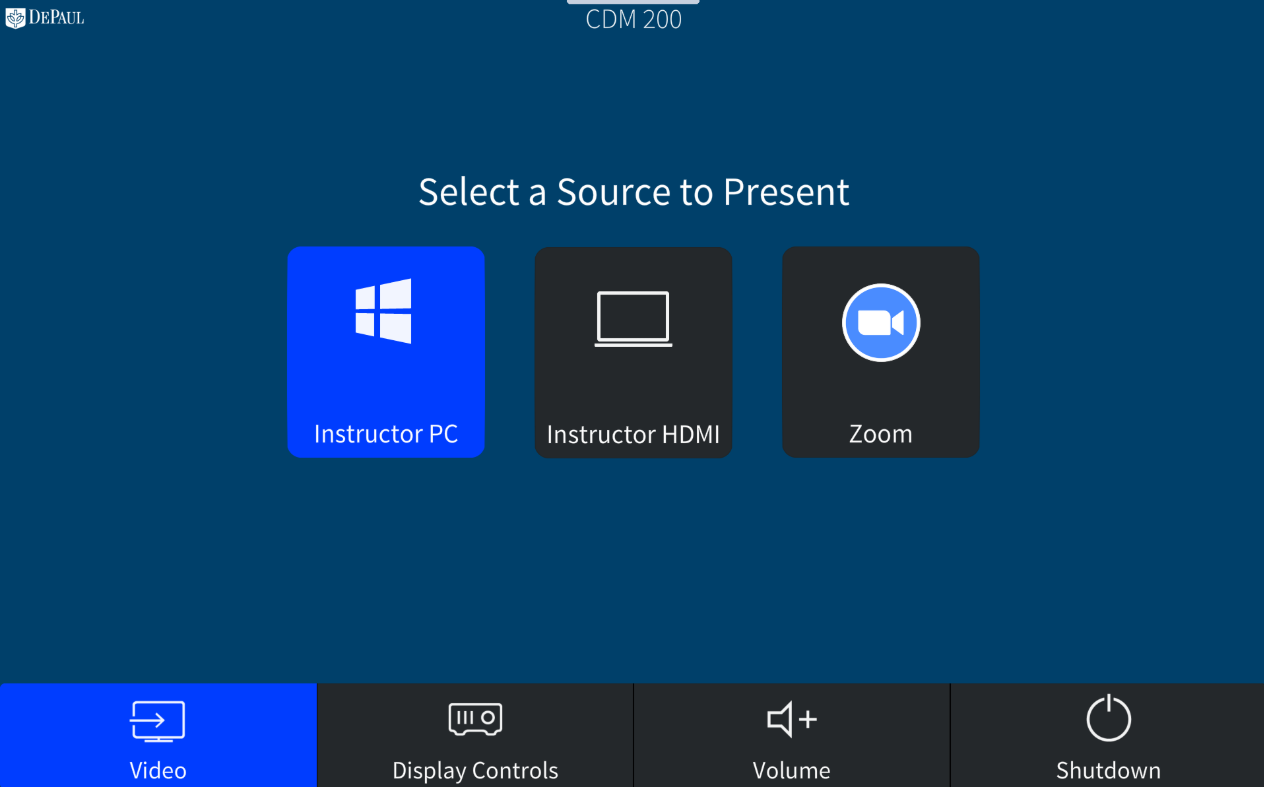Select Instructor PC as the source
The width and height of the screenshot is (1264, 787).
[386, 352]
